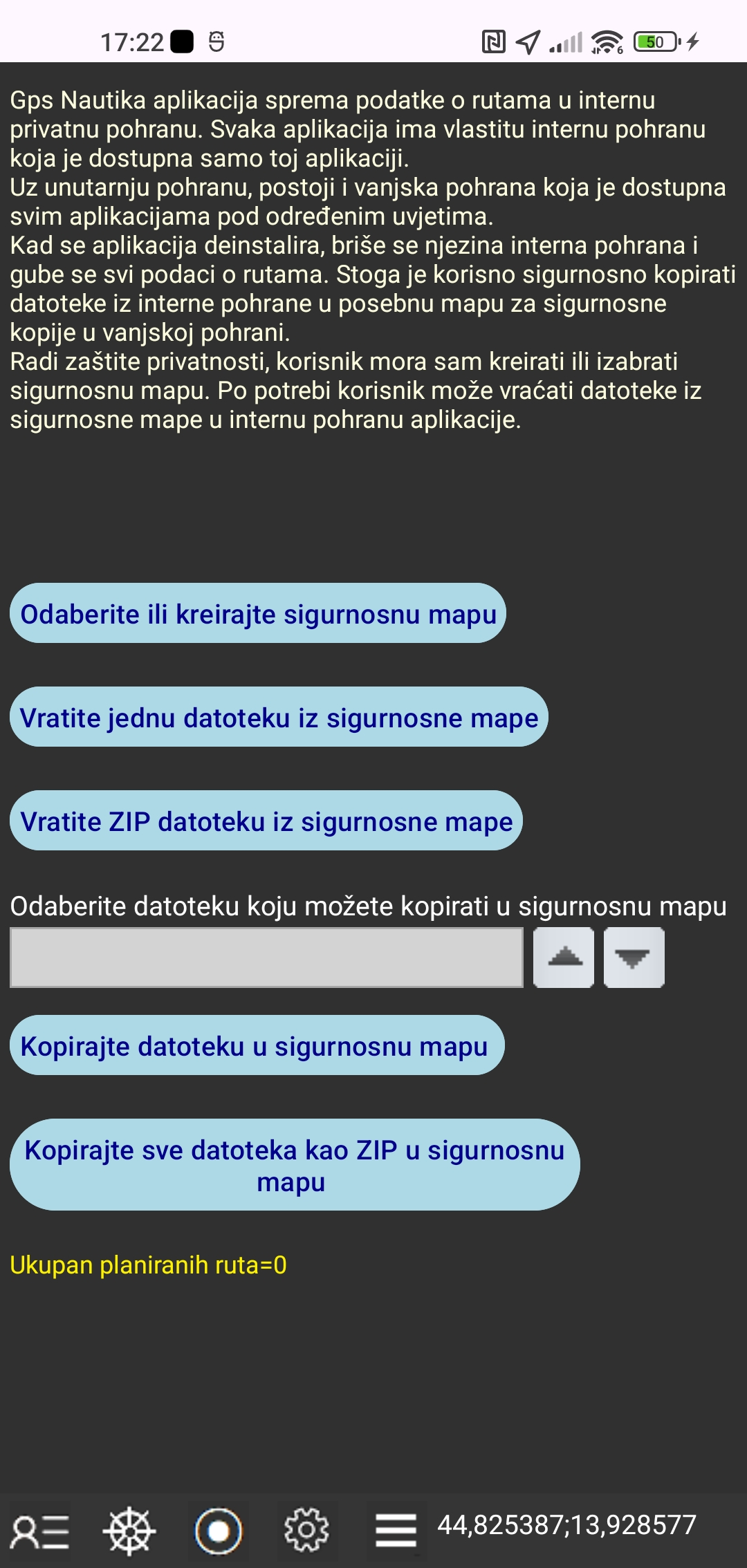747x1568 pixels.
Task: Tap the round record icon
Action: click(x=219, y=1531)
